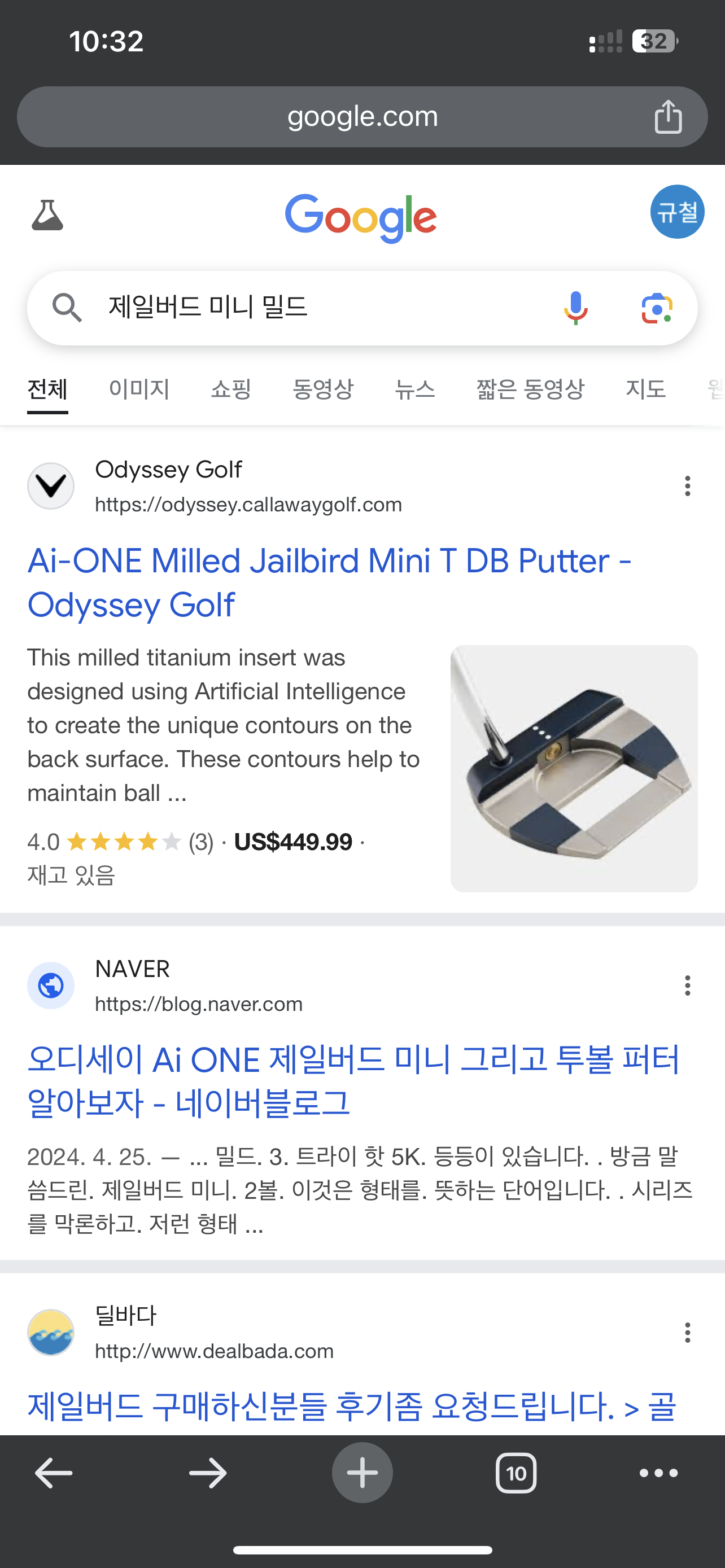
Task: Tap the share icon in address bar
Action: point(668,116)
